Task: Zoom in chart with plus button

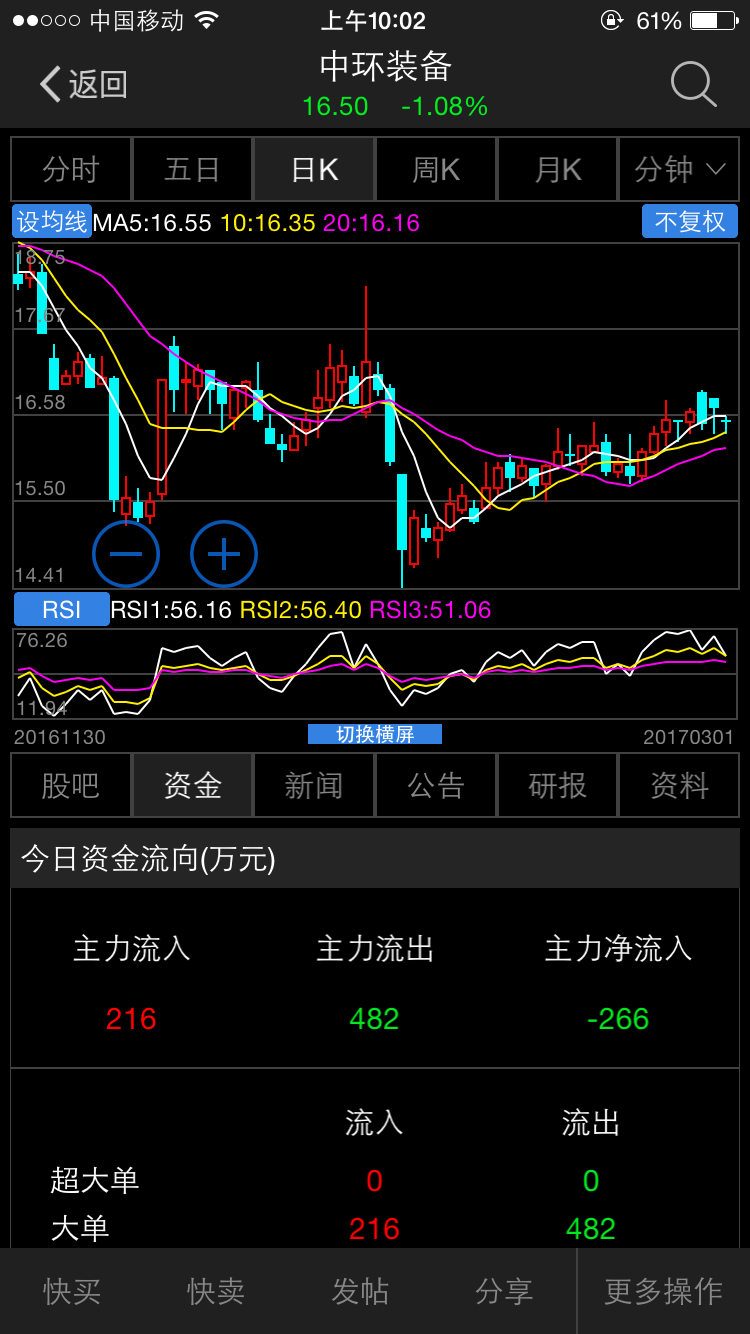Action: point(224,553)
